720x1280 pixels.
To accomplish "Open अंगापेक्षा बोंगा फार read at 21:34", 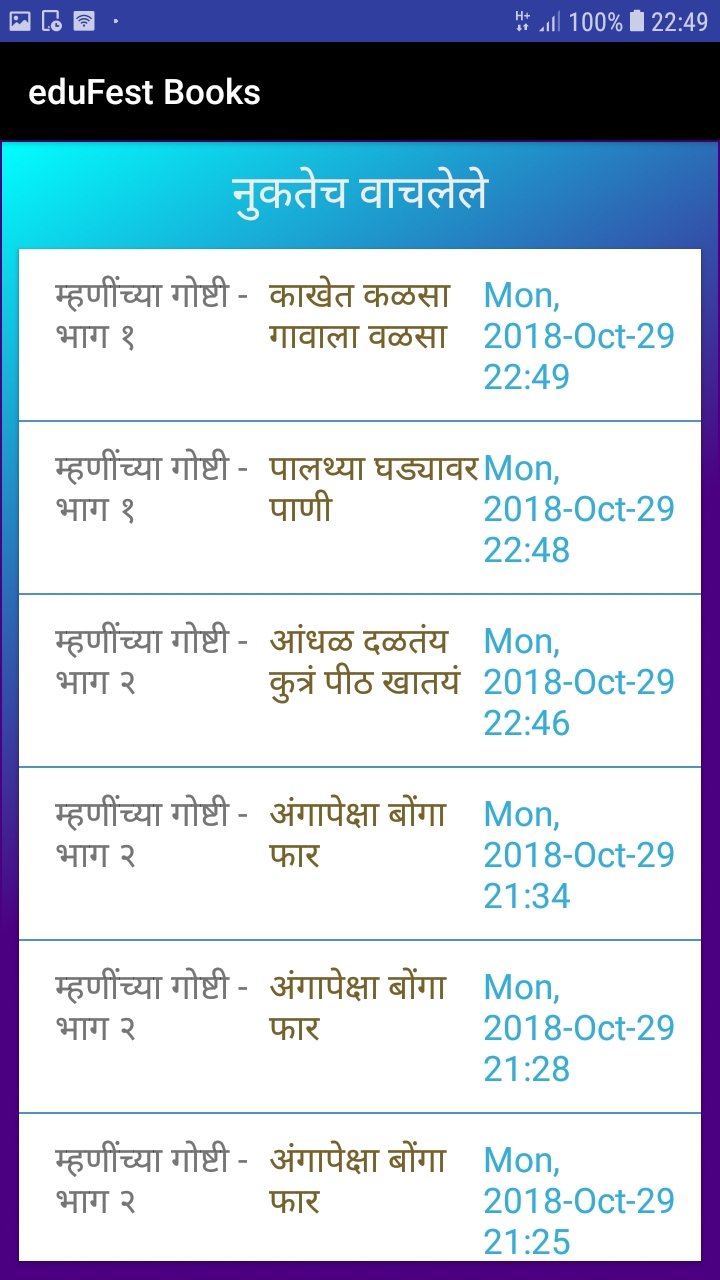I will tap(358, 835).
